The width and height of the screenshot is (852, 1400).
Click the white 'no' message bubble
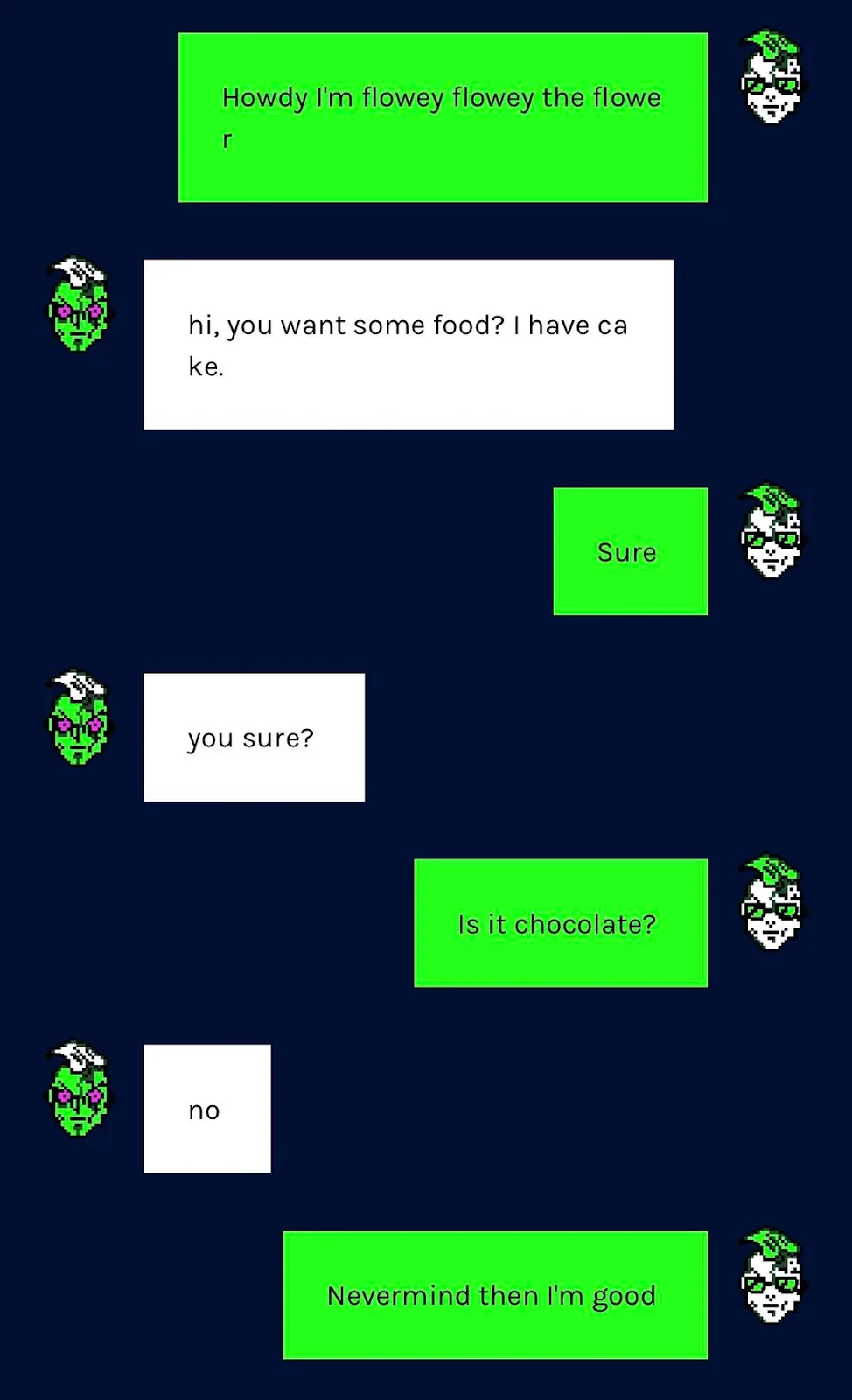207,1108
